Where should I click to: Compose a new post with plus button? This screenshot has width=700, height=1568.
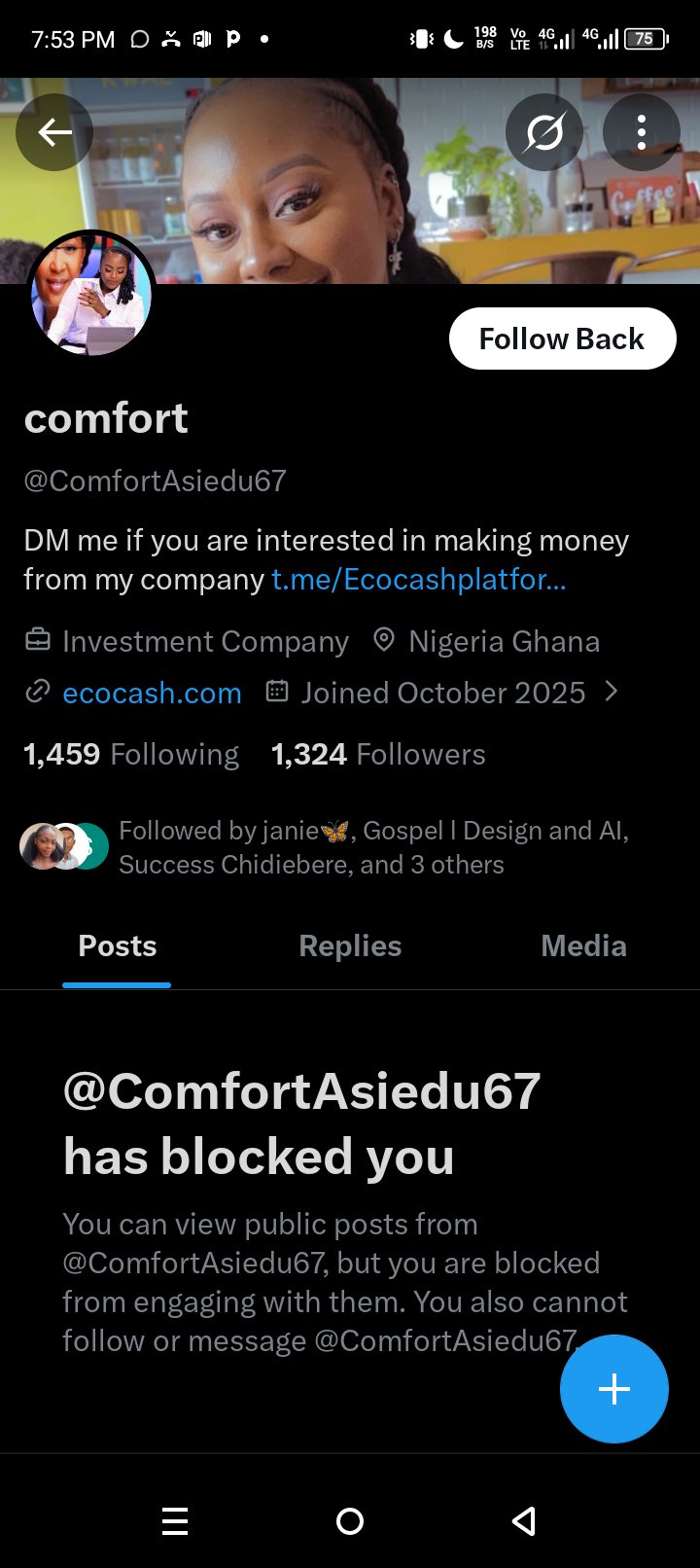click(x=614, y=1389)
